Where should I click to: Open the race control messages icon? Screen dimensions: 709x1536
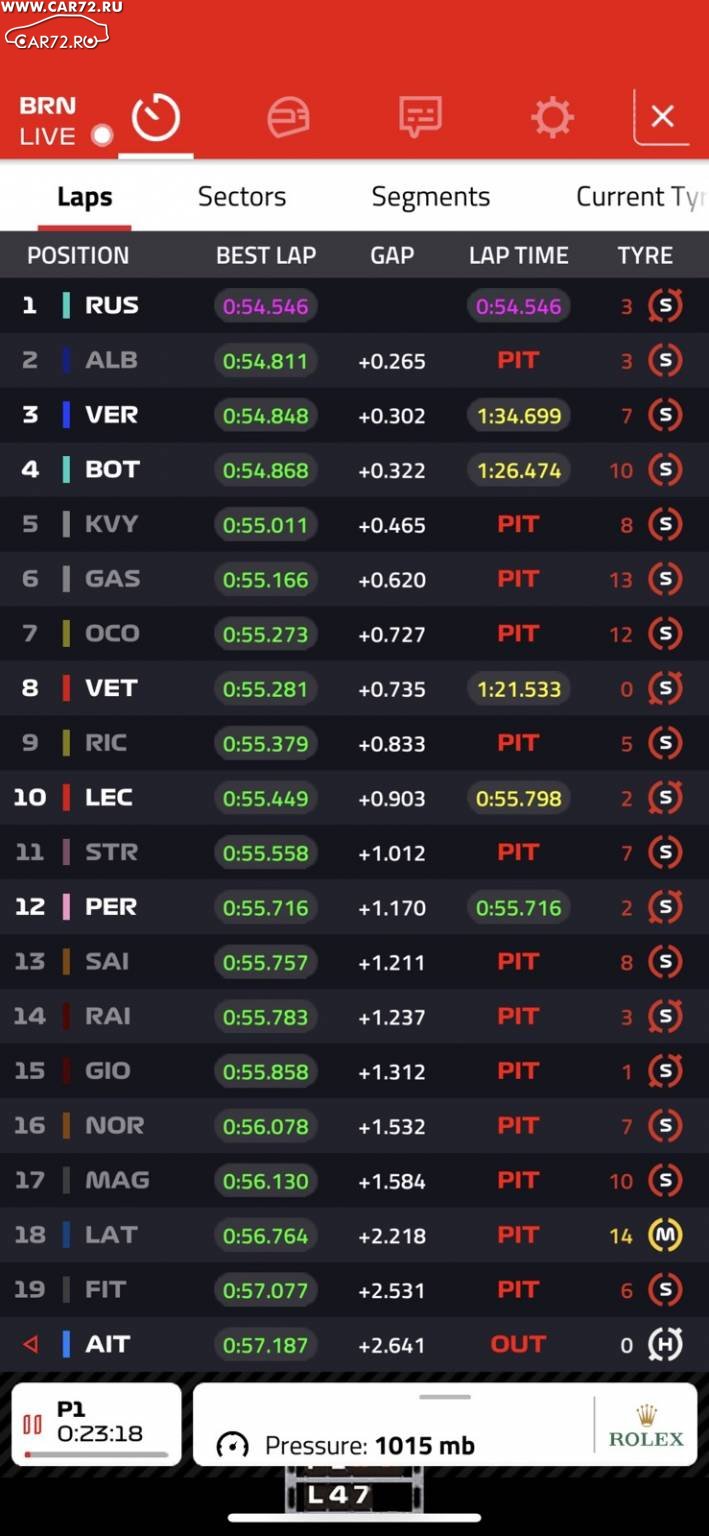tap(420, 117)
